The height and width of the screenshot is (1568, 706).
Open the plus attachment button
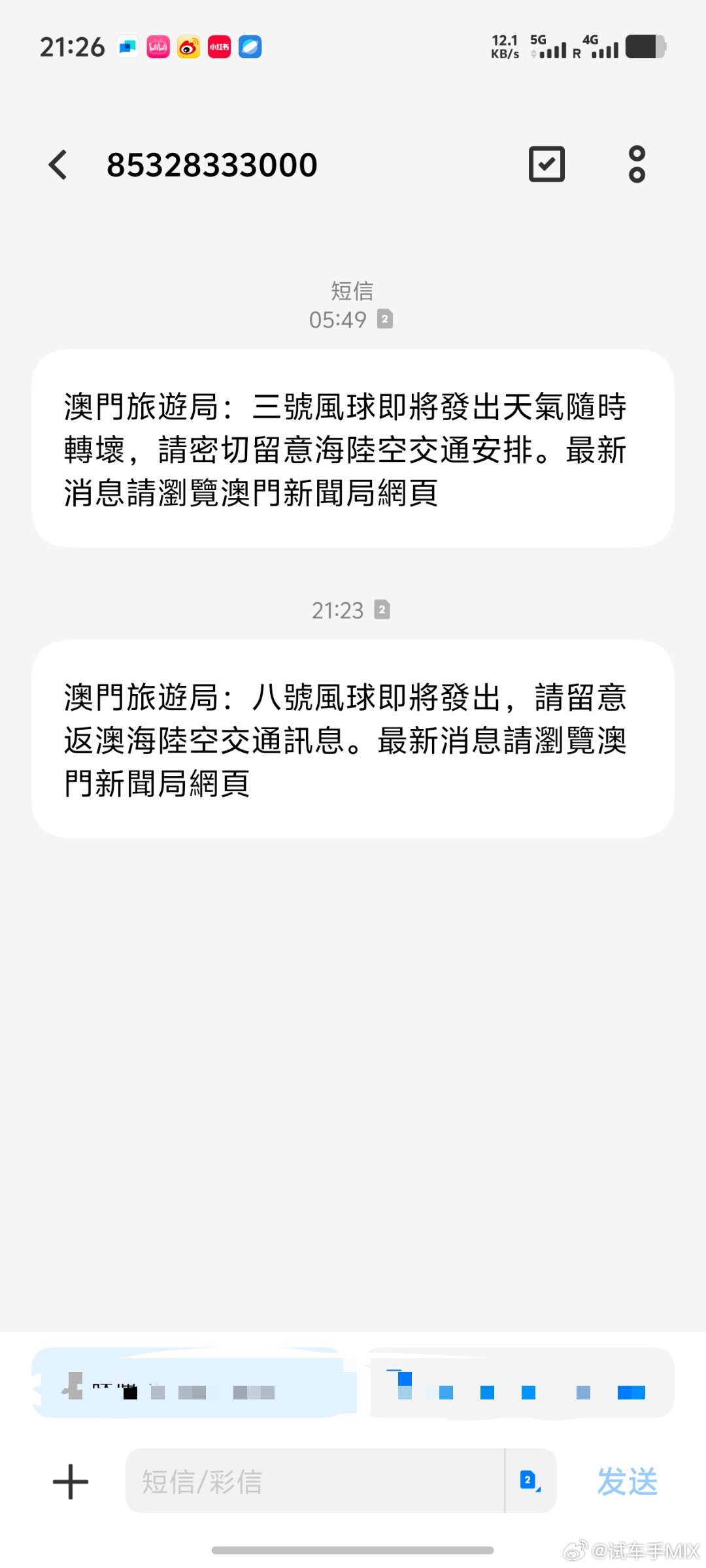tap(71, 1481)
